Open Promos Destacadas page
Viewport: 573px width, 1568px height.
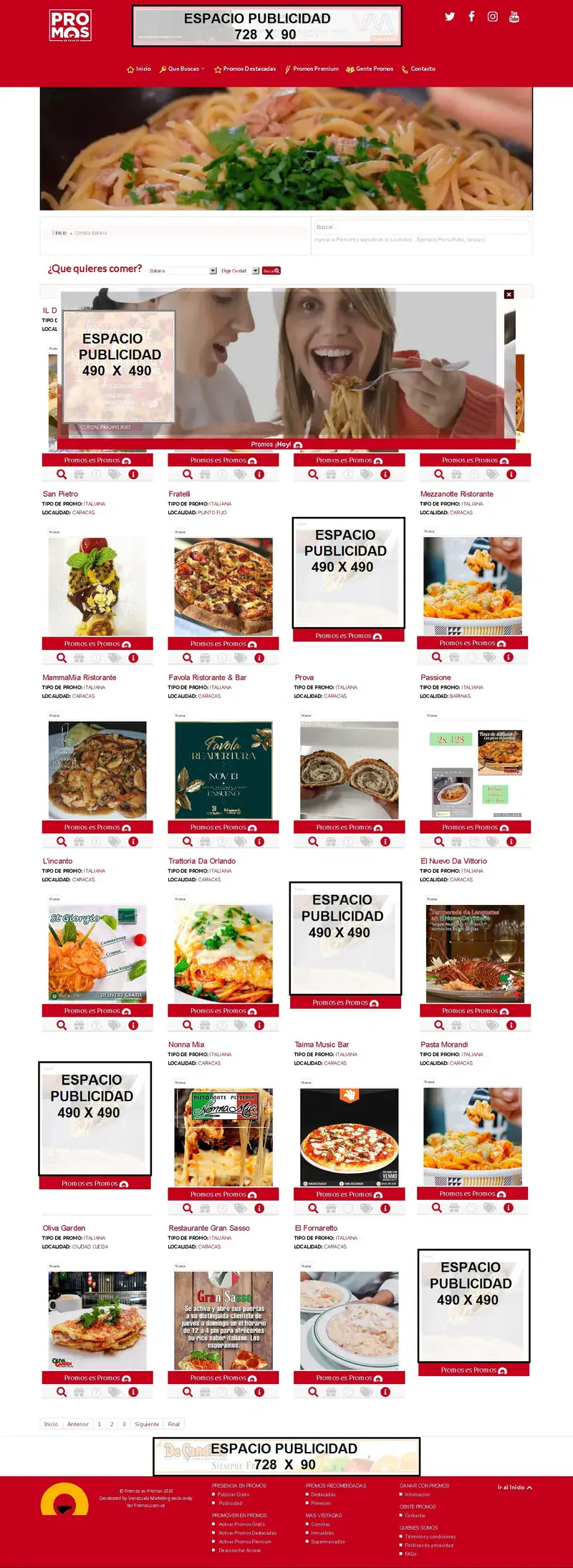[245, 69]
